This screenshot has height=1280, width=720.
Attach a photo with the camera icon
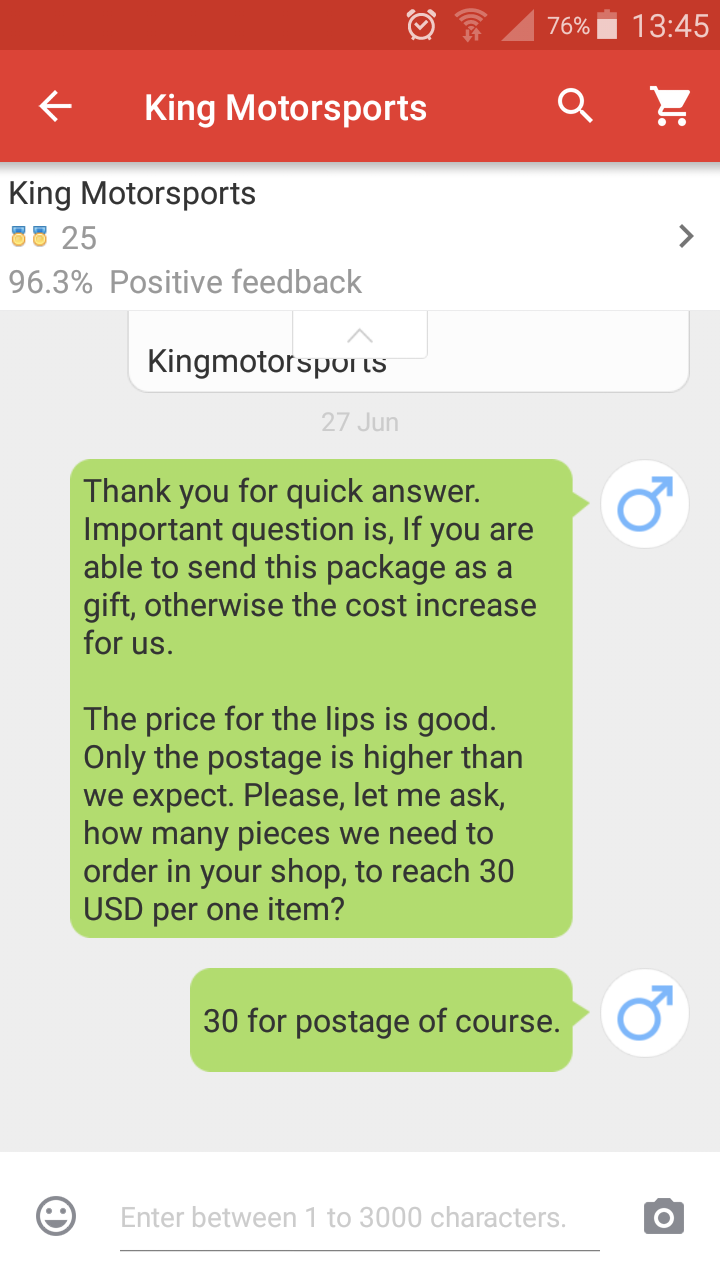tap(664, 1216)
